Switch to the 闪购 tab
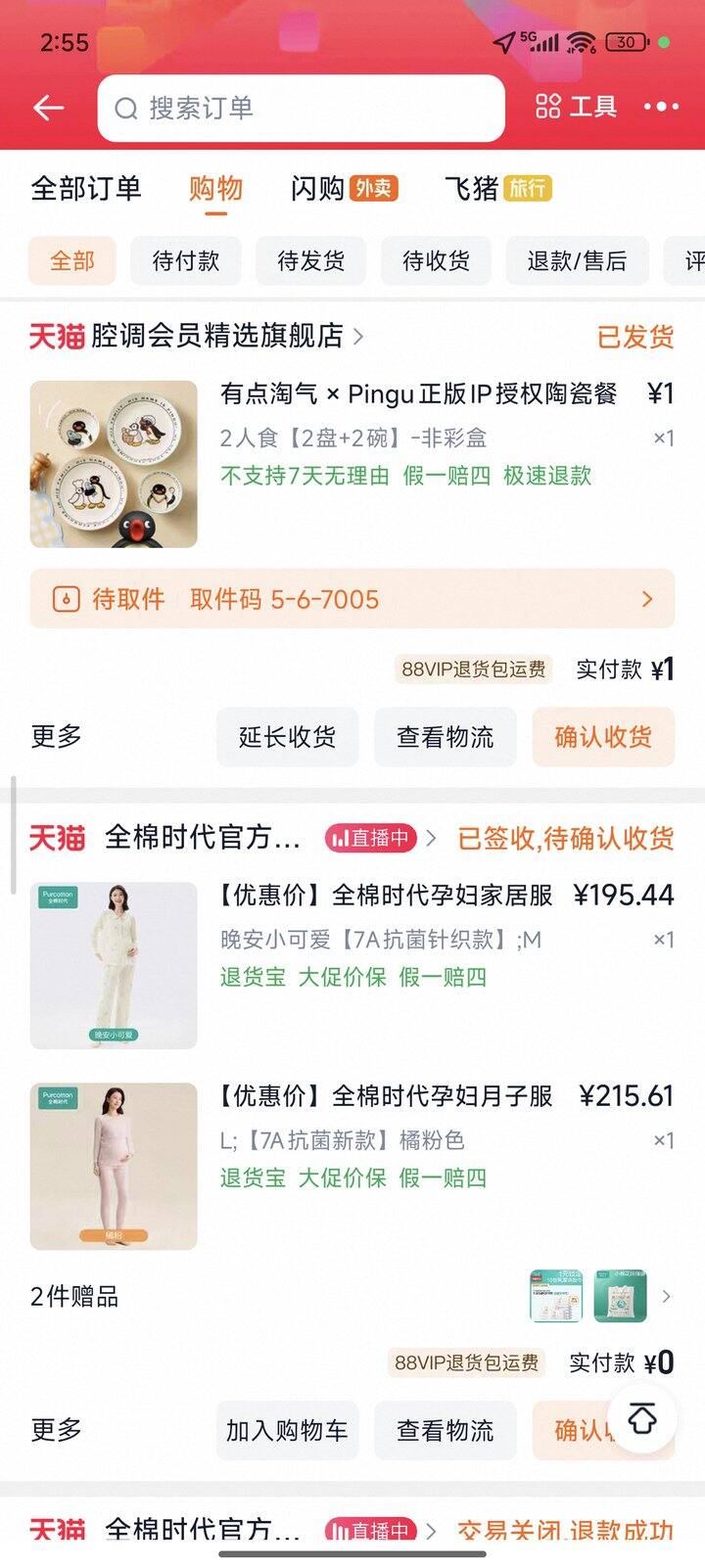Image resolution: width=705 pixels, height=1568 pixels. point(343,188)
